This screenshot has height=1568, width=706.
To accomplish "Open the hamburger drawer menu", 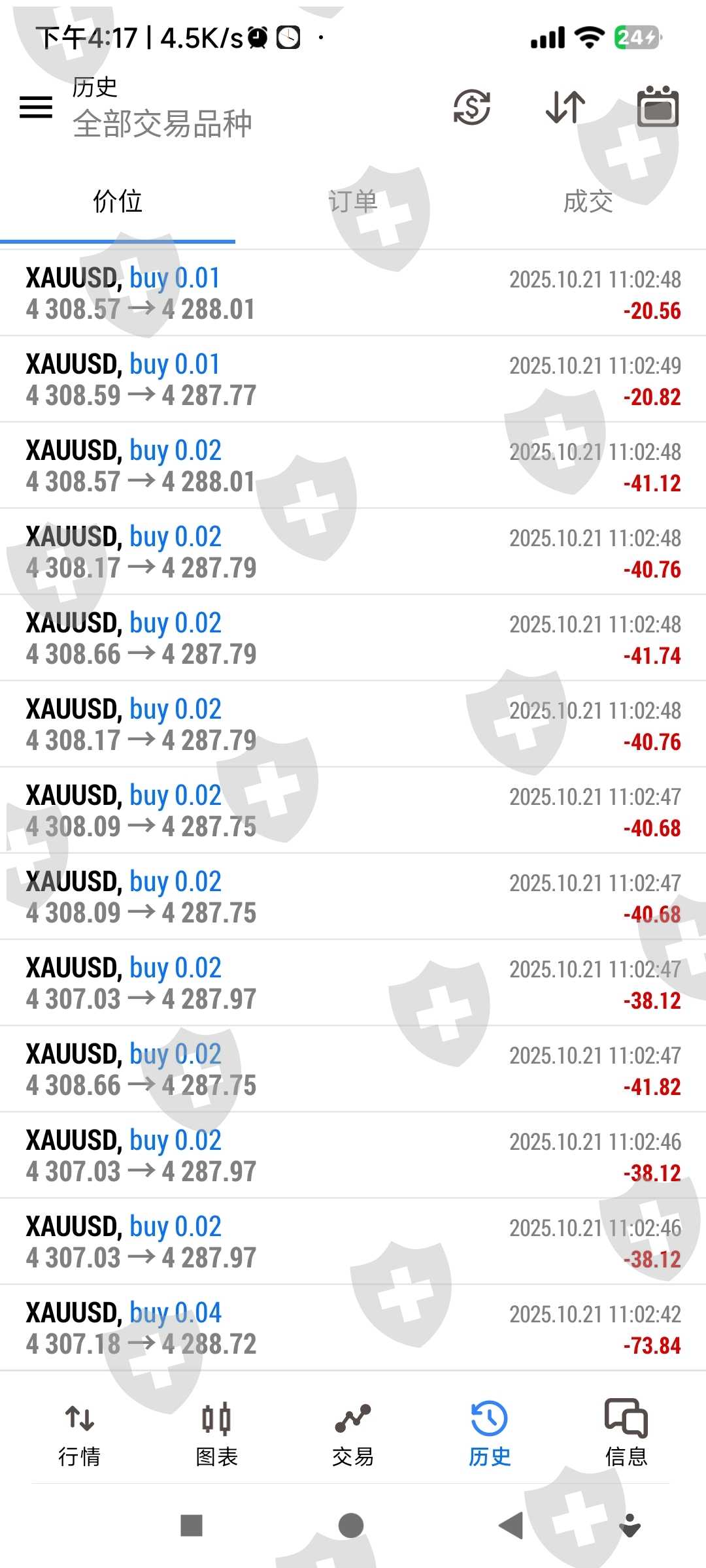I will pos(36,107).
